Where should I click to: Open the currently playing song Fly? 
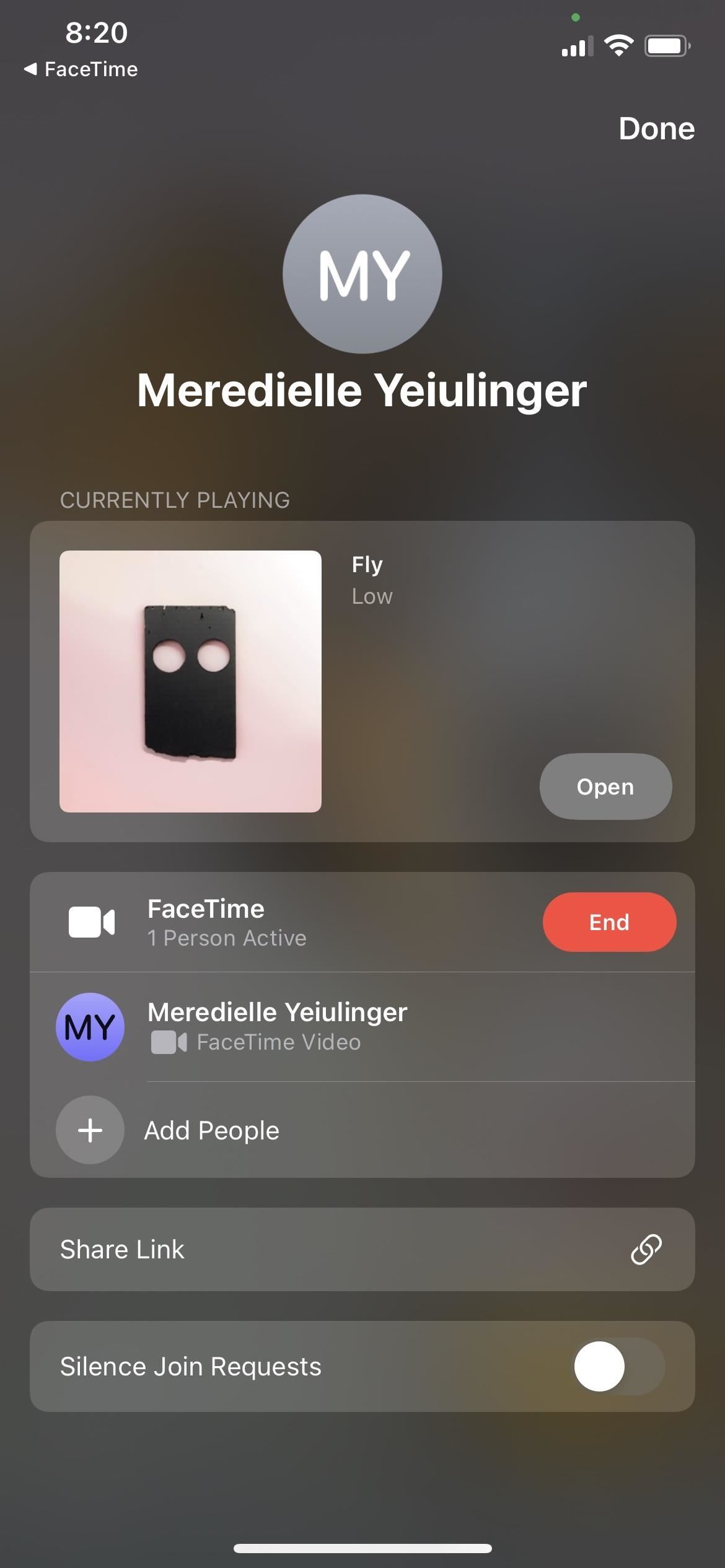click(x=605, y=786)
